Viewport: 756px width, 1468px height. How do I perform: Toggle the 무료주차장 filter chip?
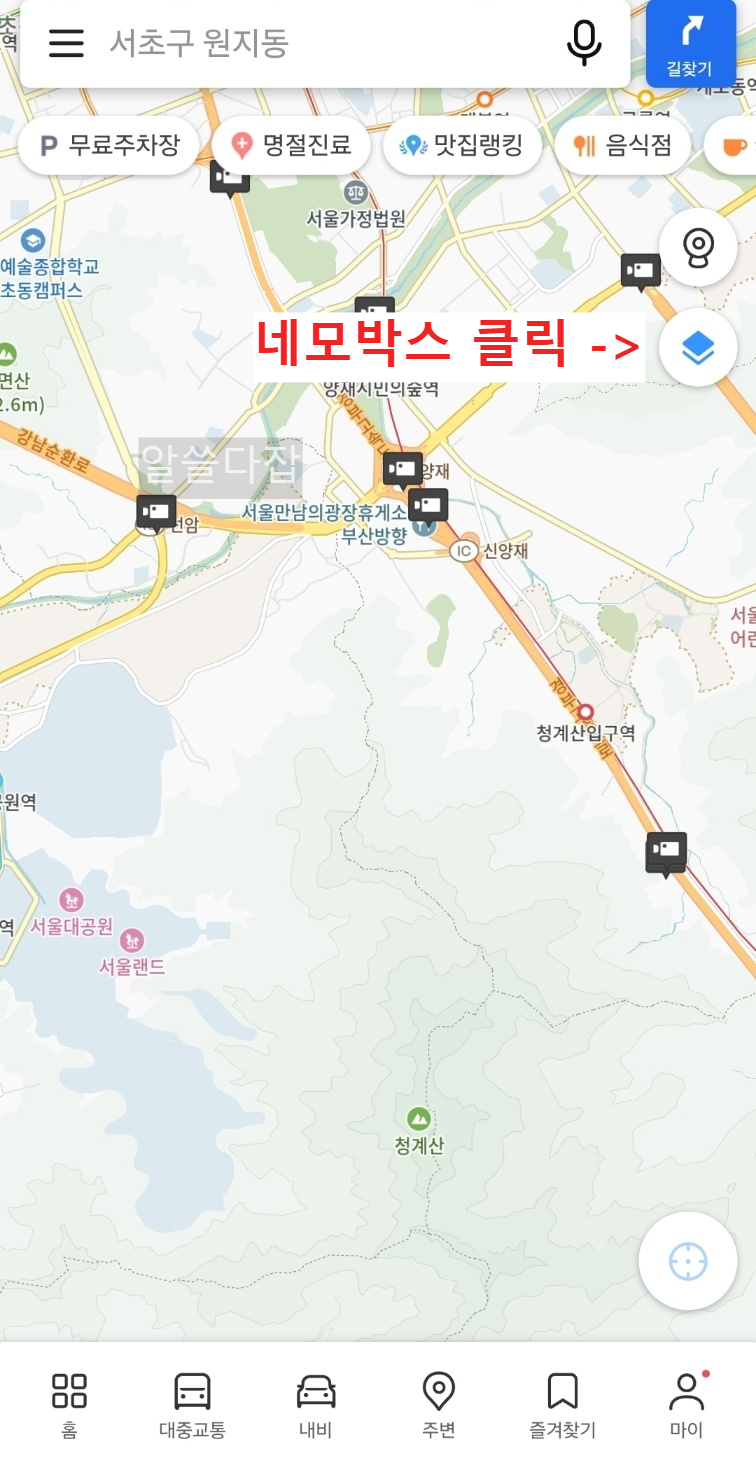pos(107,145)
